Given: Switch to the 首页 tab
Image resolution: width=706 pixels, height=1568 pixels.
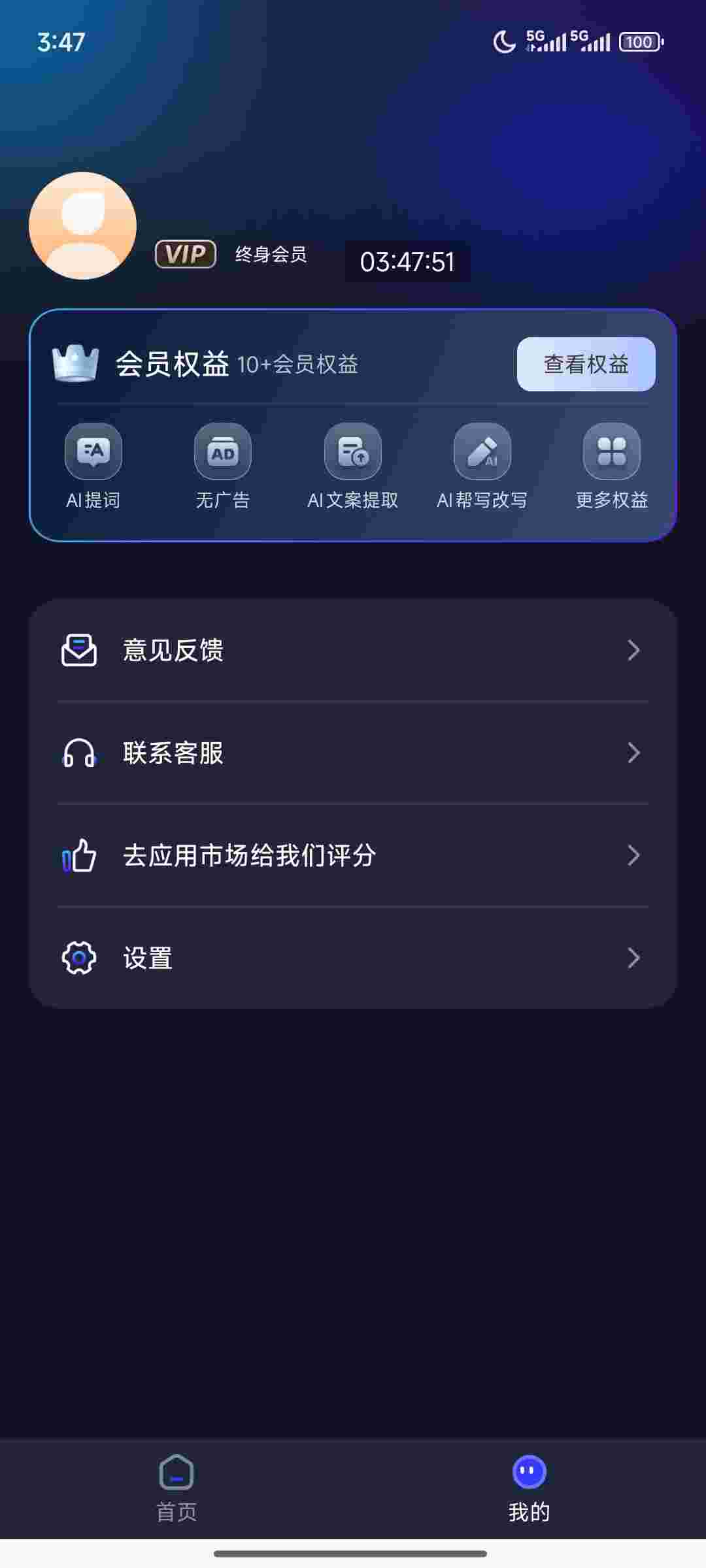Looking at the screenshot, I should pyautogui.click(x=176, y=1488).
